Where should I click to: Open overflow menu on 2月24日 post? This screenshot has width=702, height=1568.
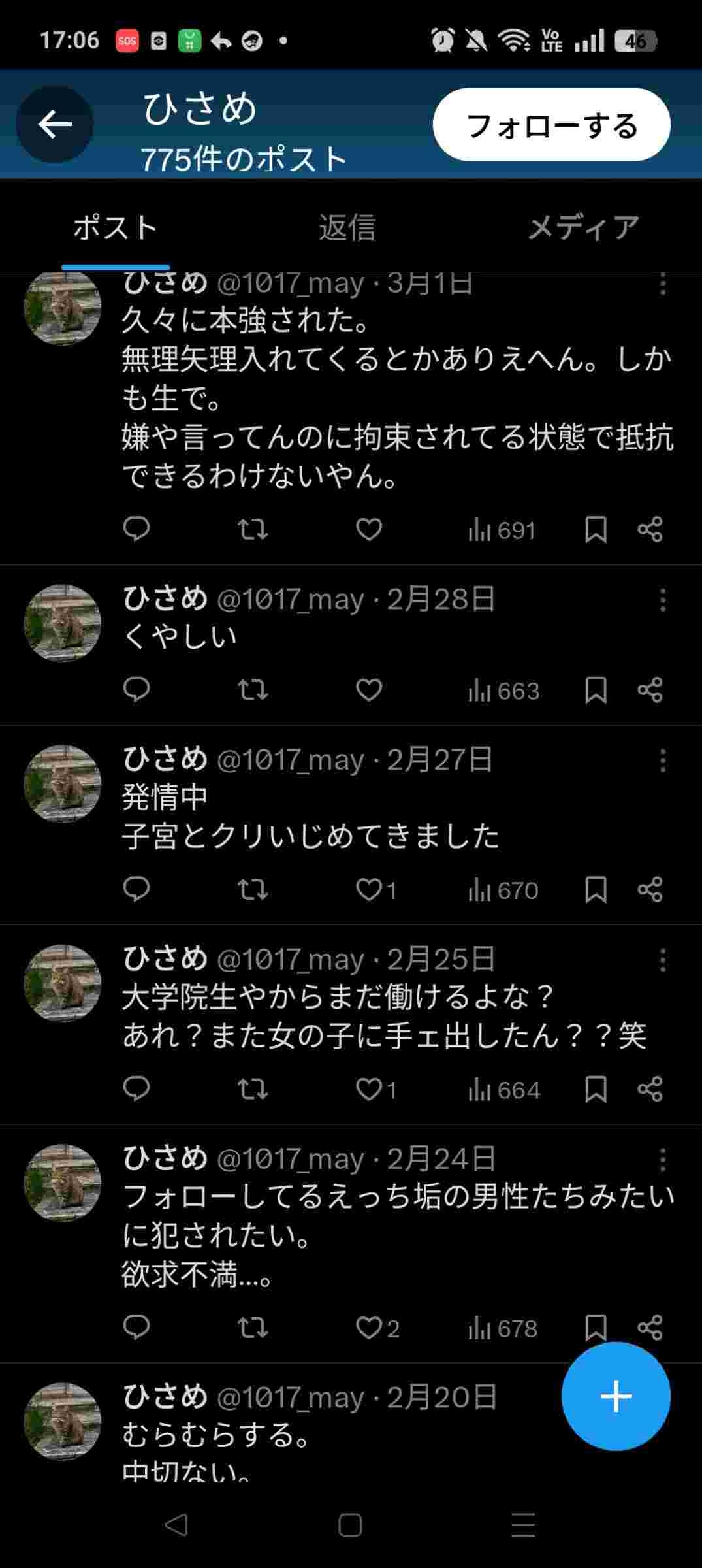point(663,1160)
